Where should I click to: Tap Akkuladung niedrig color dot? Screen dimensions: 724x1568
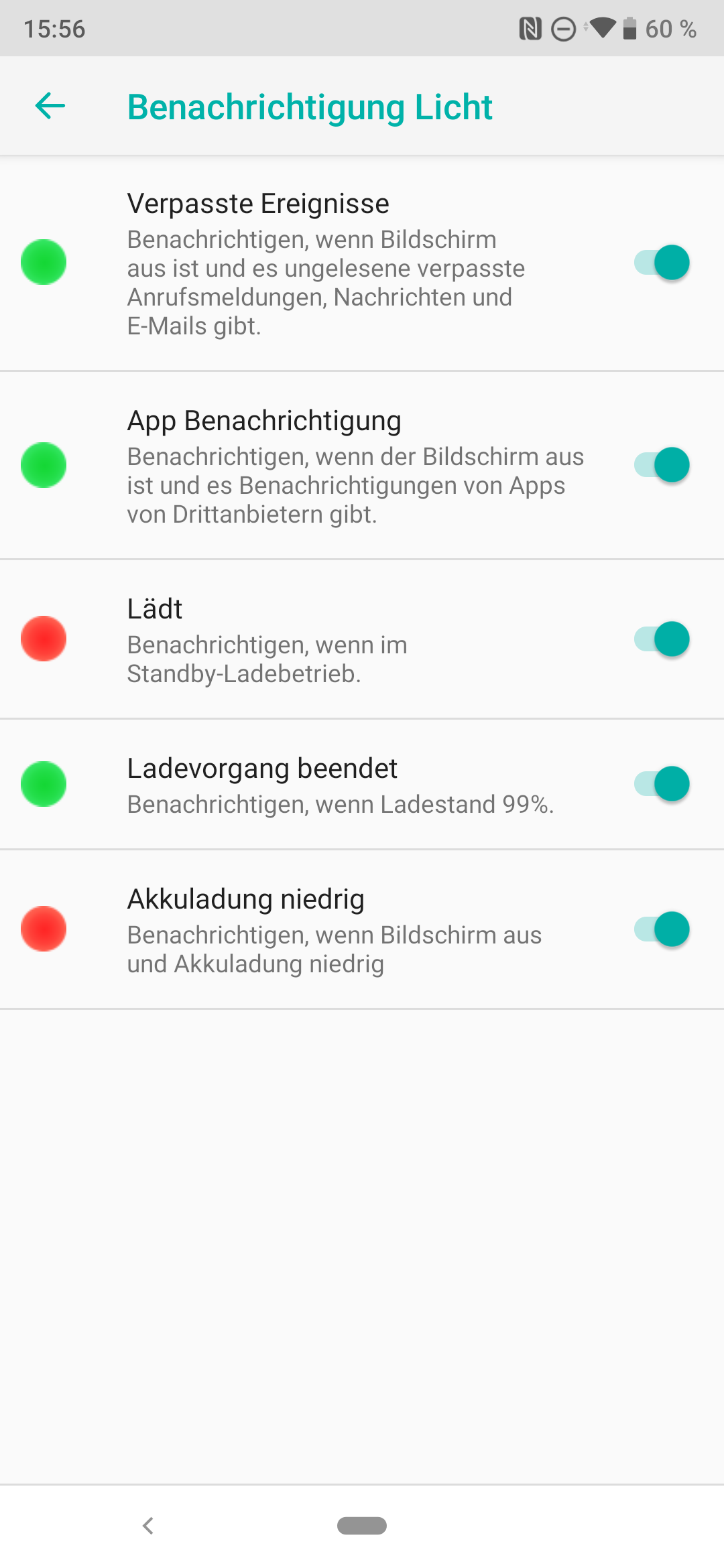(44, 929)
